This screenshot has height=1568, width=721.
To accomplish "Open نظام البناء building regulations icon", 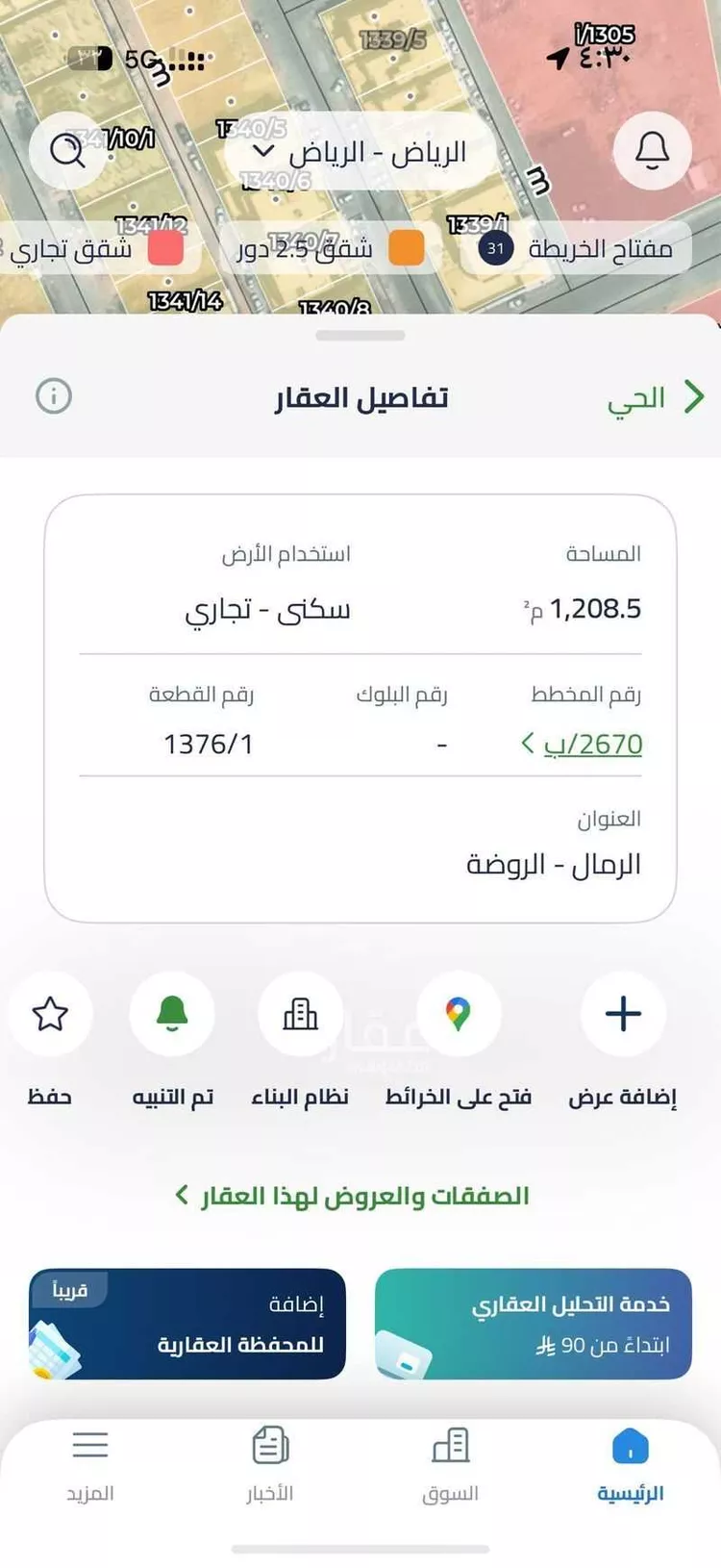I will click(301, 1014).
